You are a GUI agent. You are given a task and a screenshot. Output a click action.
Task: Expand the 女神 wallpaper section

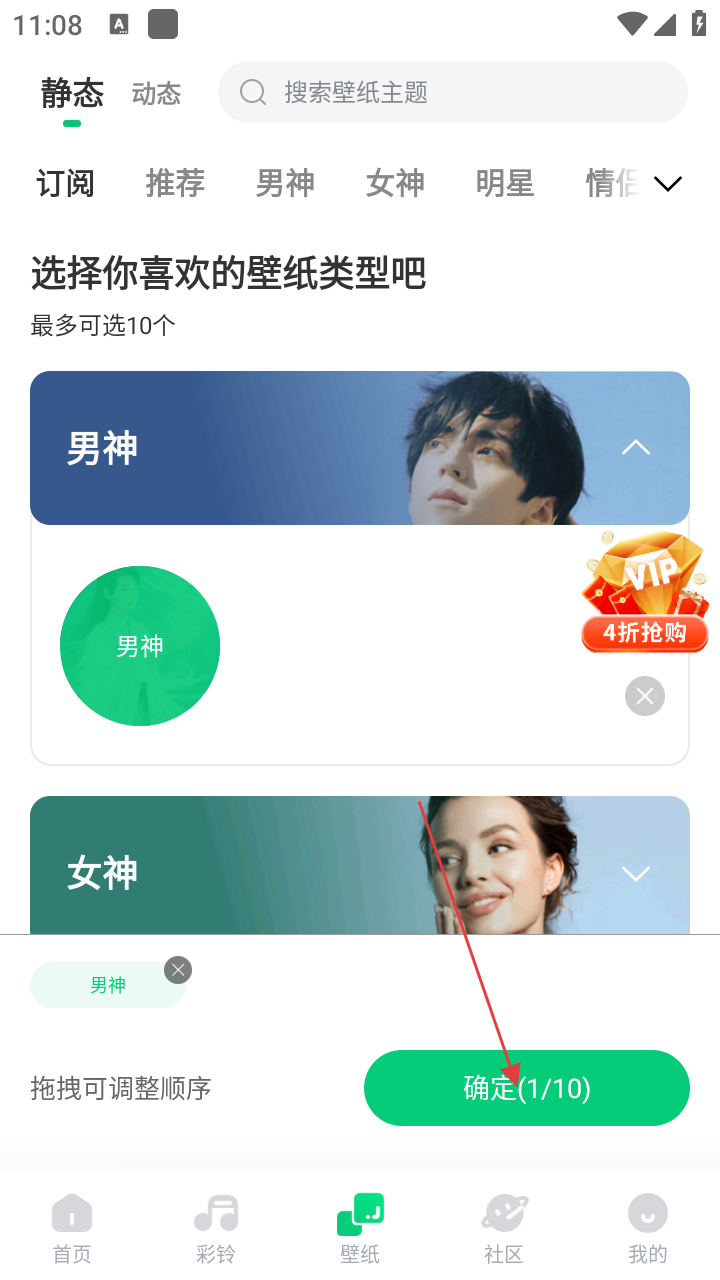pos(636,873)
